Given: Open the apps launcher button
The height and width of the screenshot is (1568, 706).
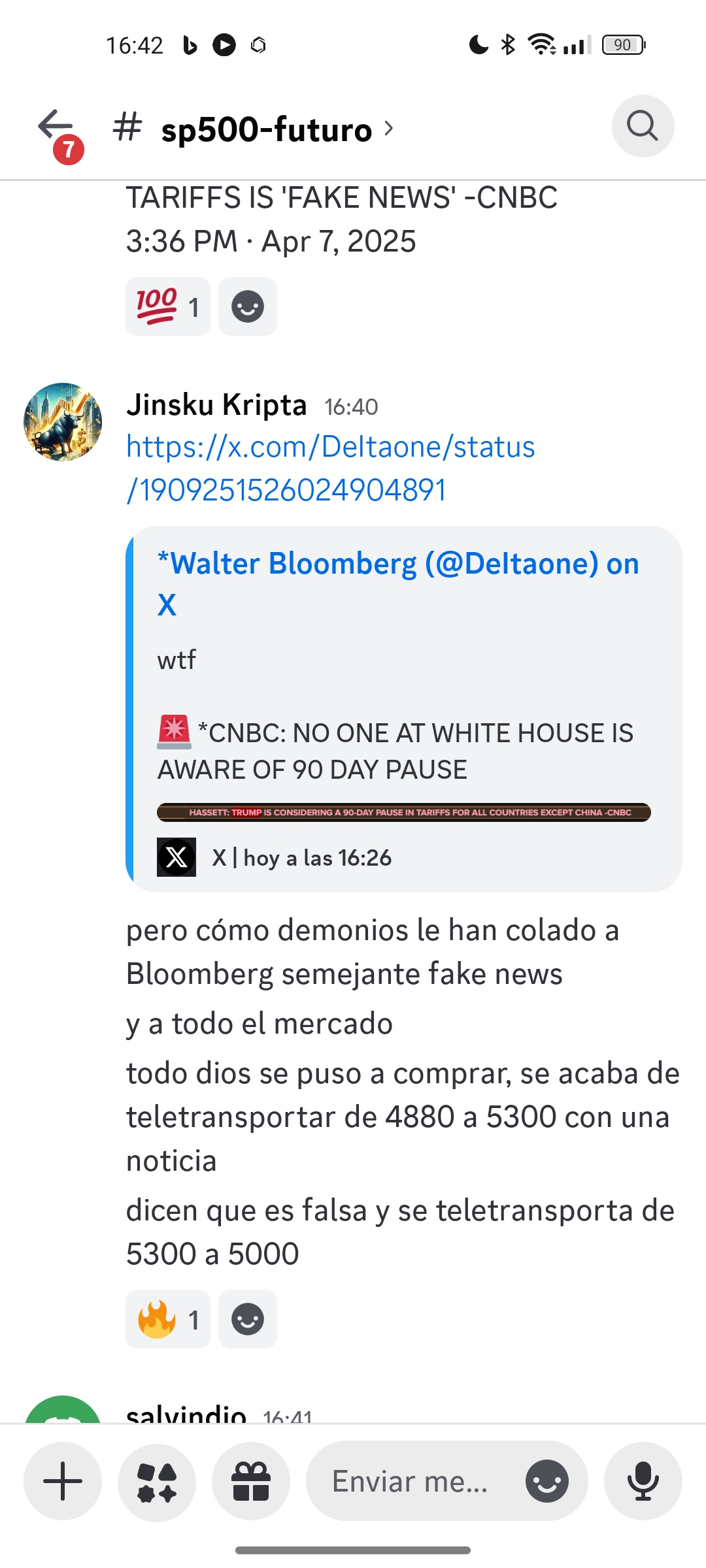Looking at the screenshot, I should [157, 1481].
